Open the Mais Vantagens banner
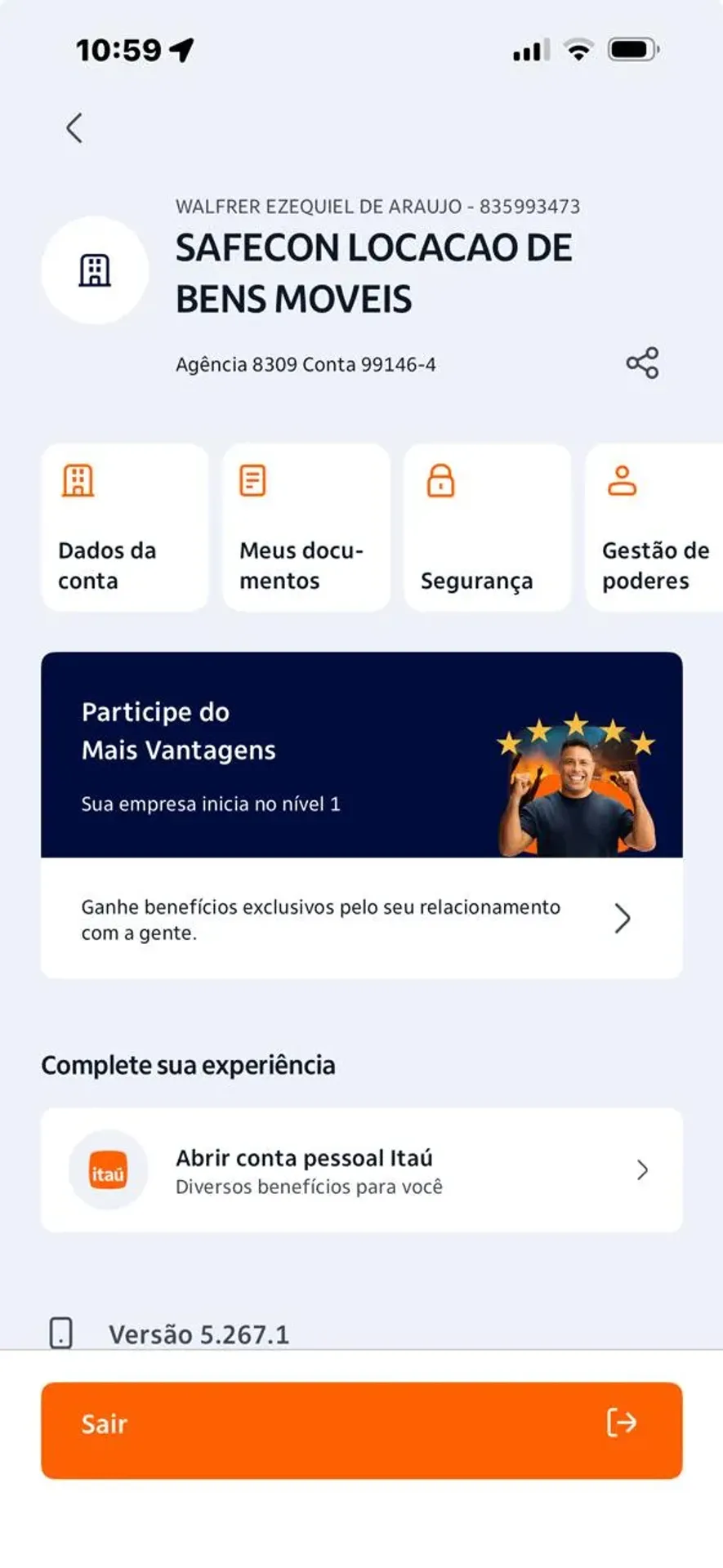Viewport: 723px width, 1568px height. tap(362, 755)
